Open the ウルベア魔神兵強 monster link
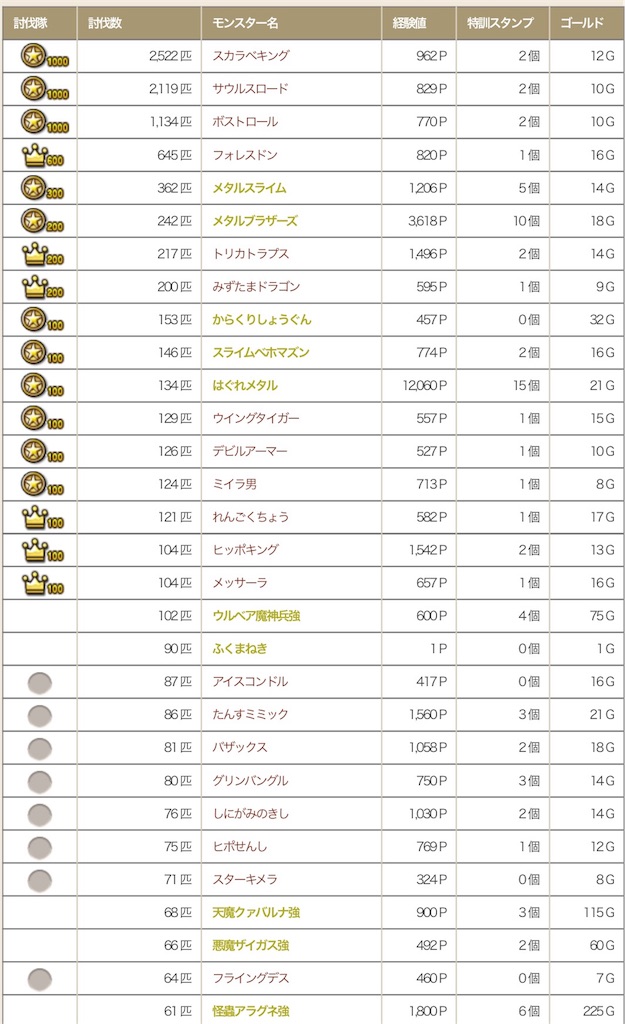Screen dimensions: 625x1024 [x=256, y=616]
